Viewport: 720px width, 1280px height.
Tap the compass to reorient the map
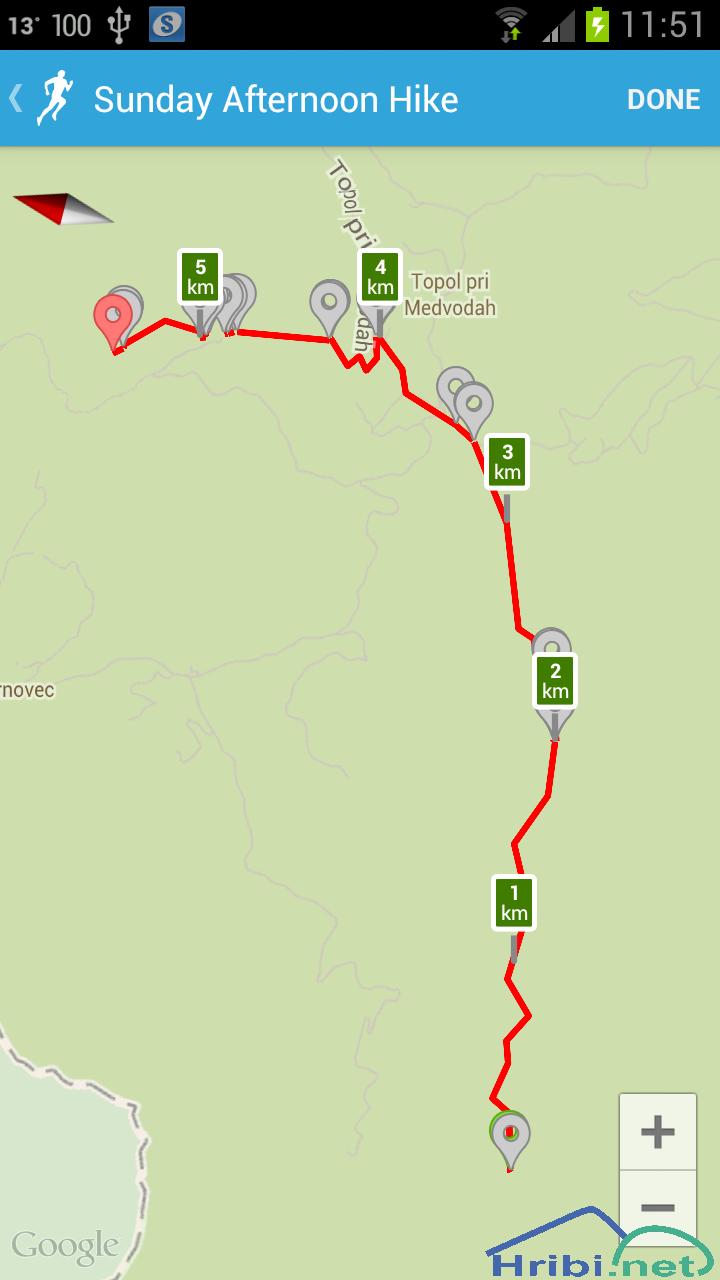coord(63,208)
